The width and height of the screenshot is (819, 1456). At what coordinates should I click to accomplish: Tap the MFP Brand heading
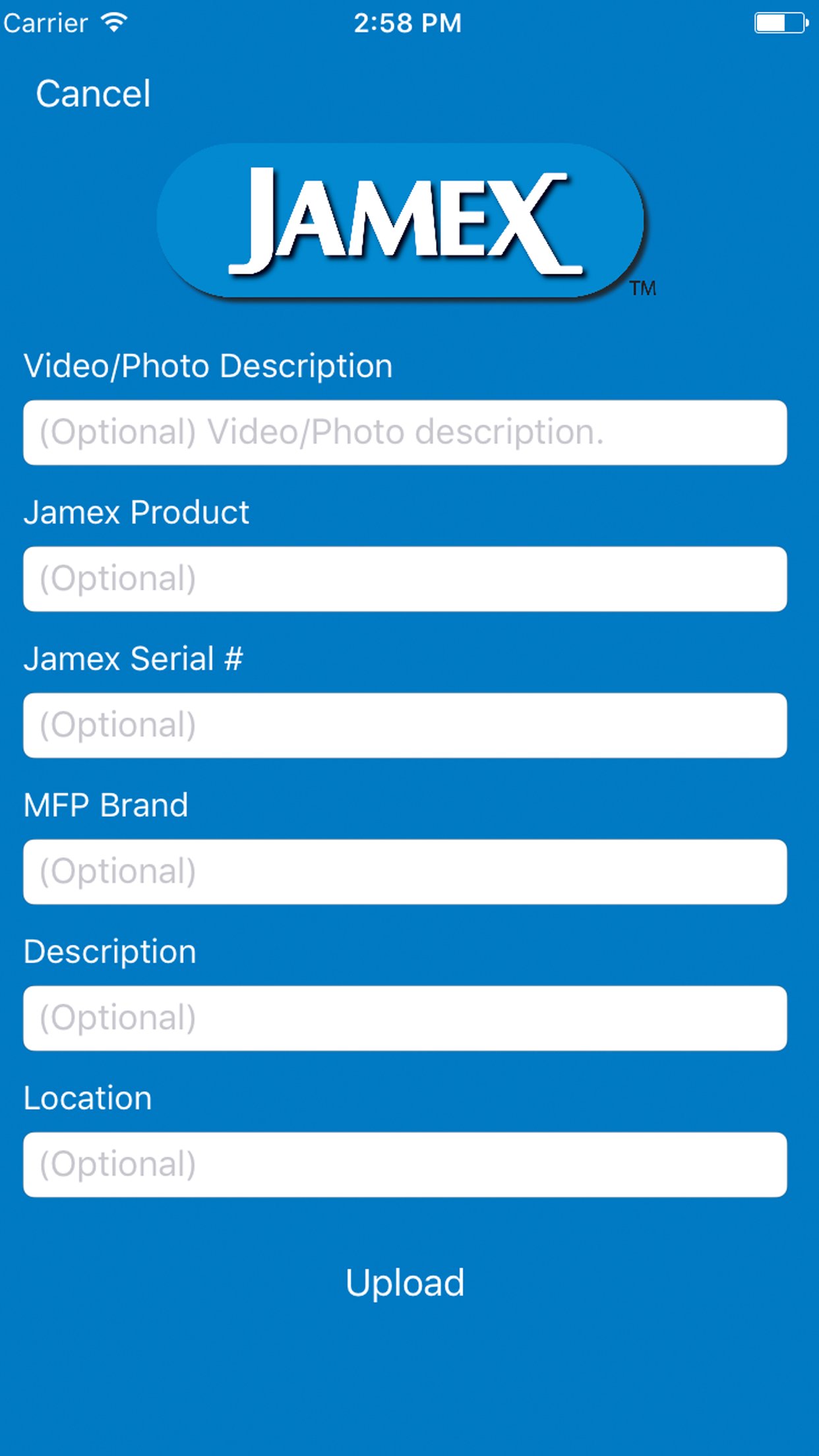point(106,804)
